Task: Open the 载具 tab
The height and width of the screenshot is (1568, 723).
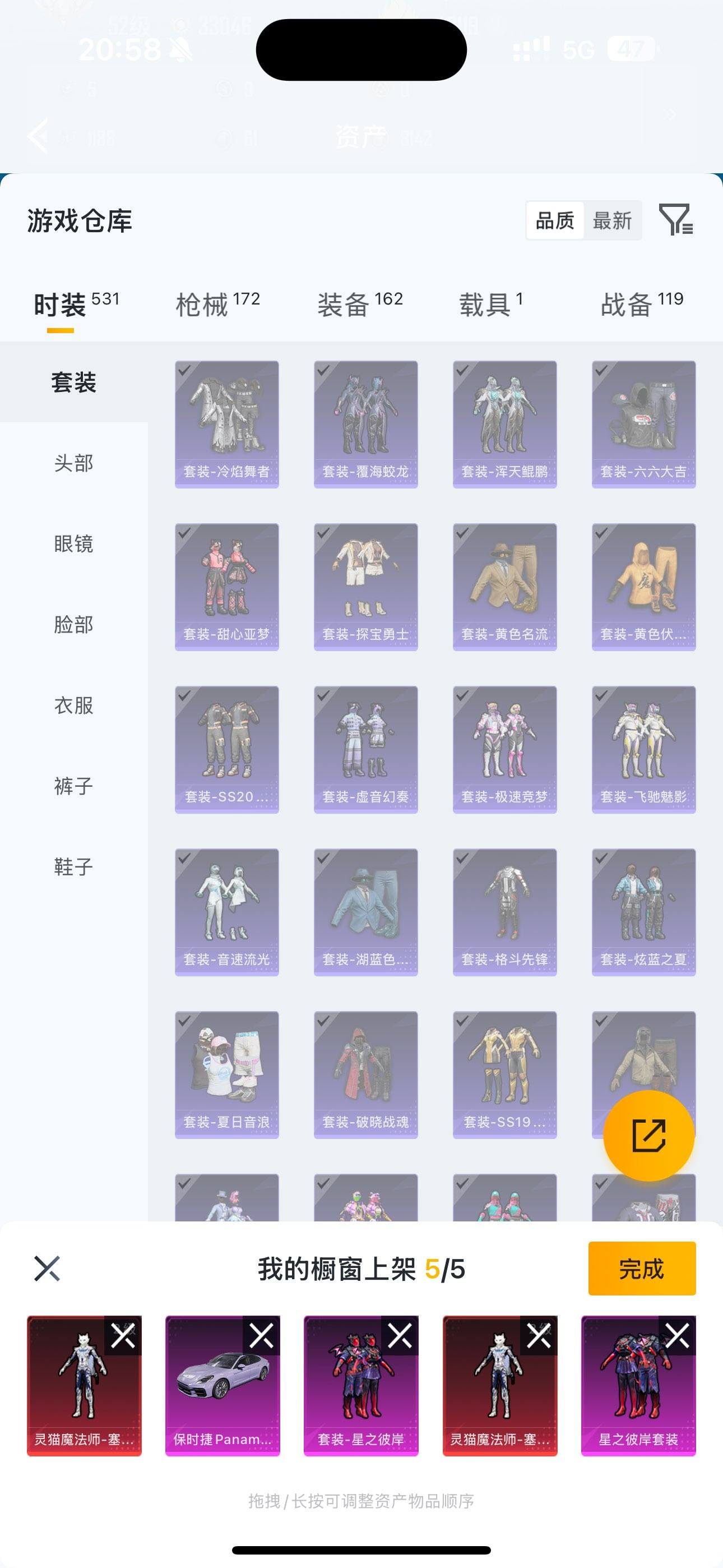Action: click(x=490, y=305)
